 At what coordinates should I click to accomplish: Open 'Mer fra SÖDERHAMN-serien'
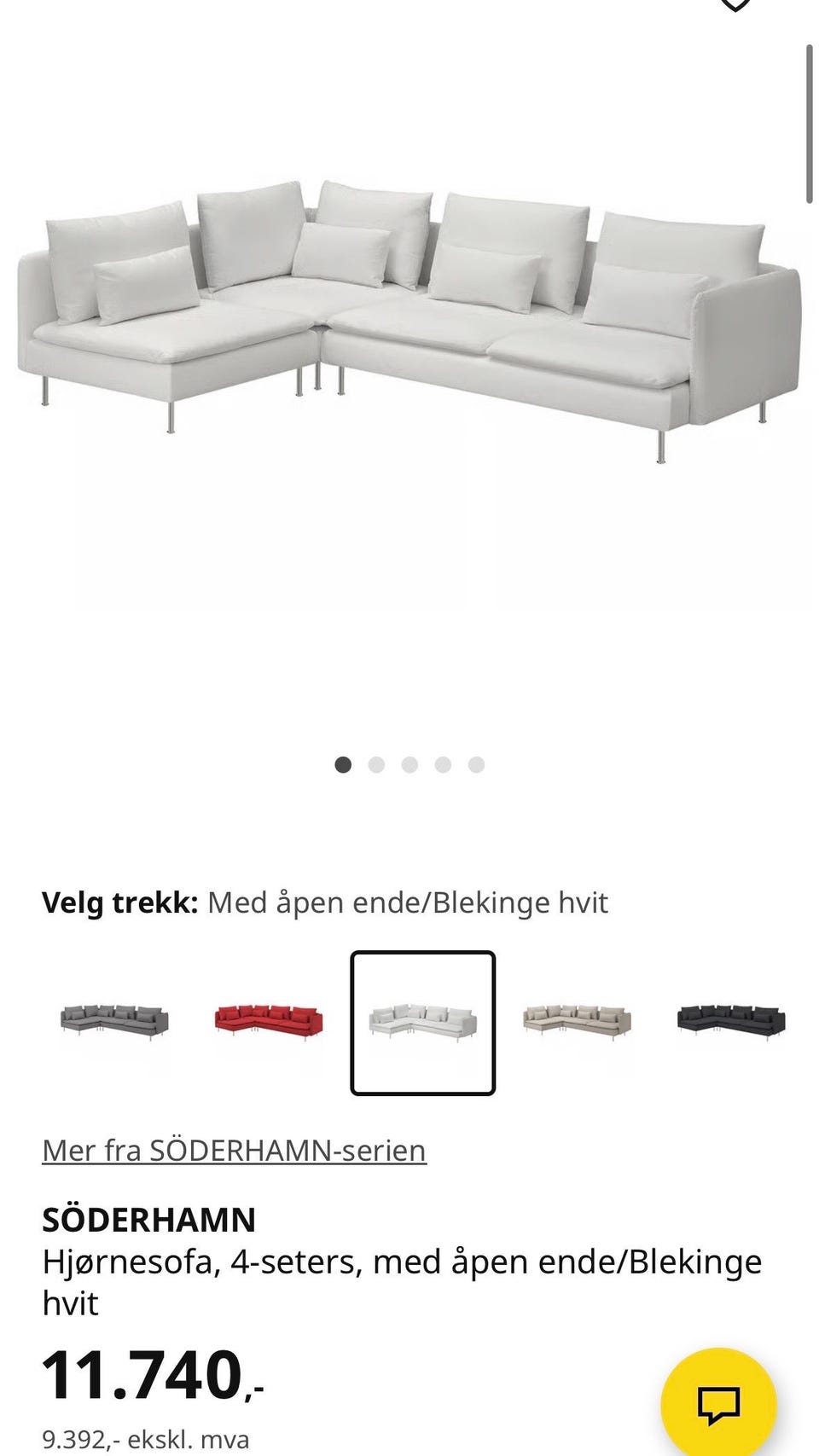tap(234, 1149)
